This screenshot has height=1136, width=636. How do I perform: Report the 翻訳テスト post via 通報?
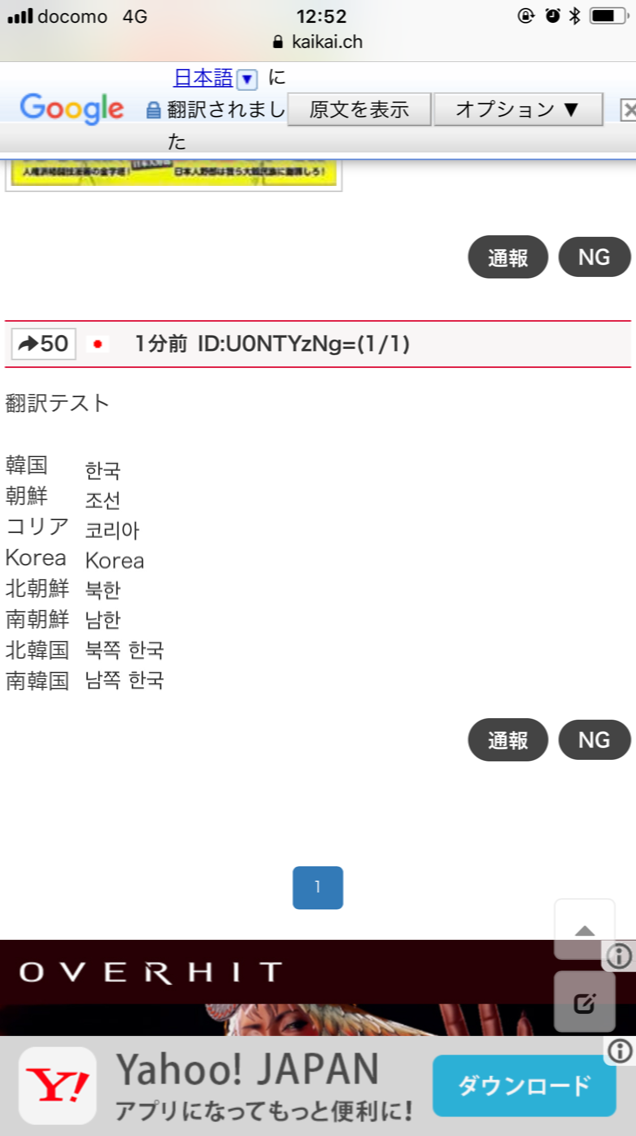[x=508, y=739]
